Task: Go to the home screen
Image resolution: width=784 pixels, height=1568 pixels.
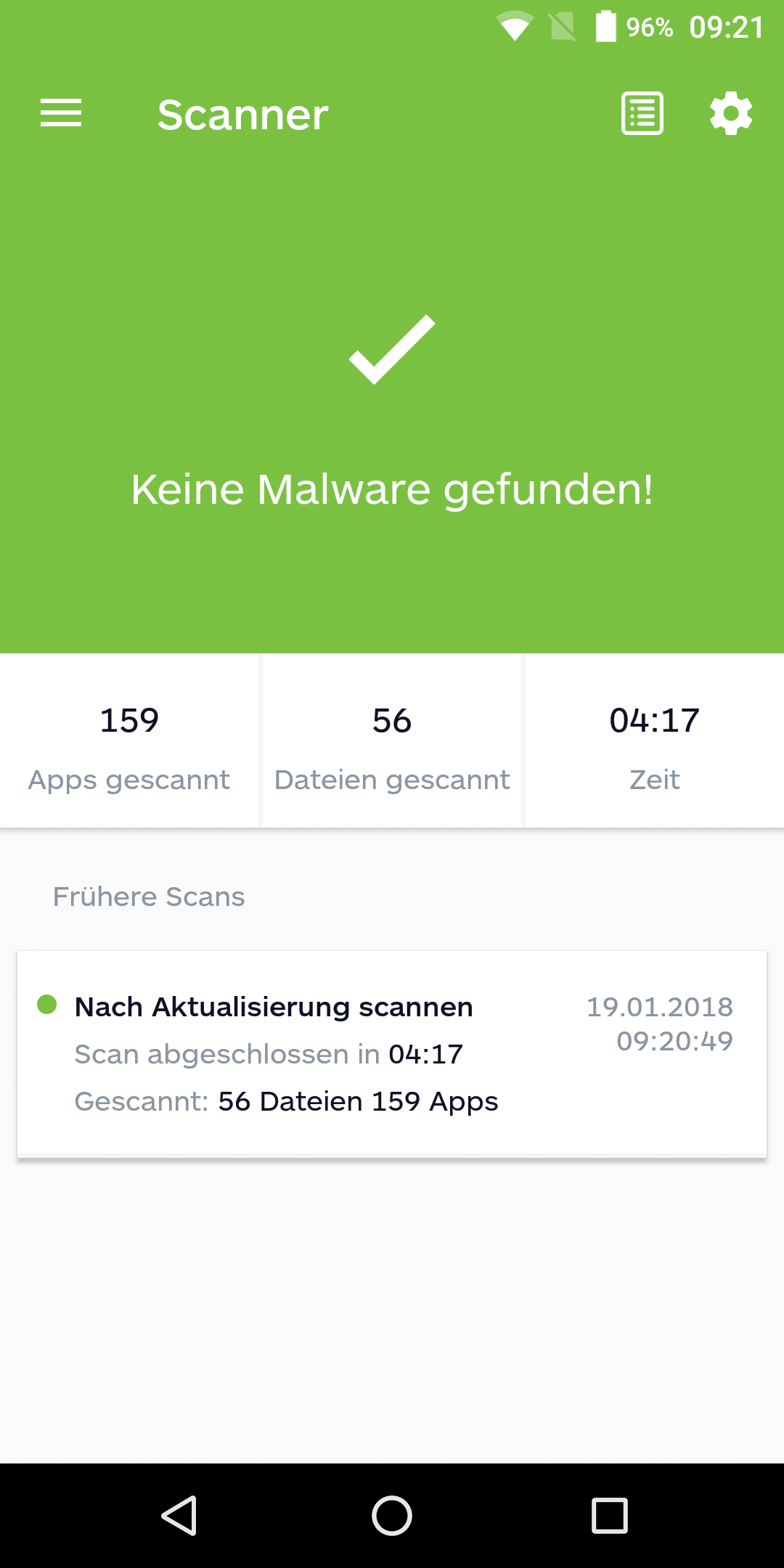Action: tap(392, 1516)
